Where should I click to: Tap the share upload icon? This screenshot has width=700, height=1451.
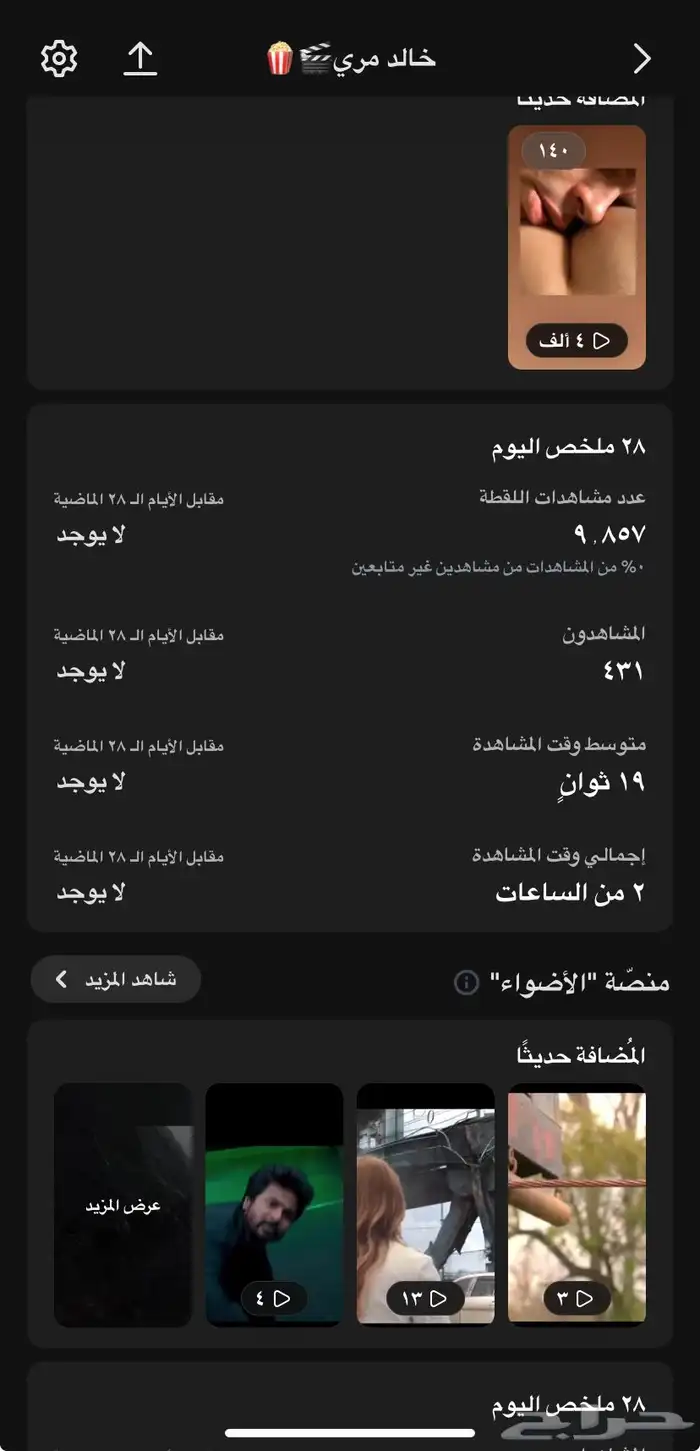coord(140,59)
